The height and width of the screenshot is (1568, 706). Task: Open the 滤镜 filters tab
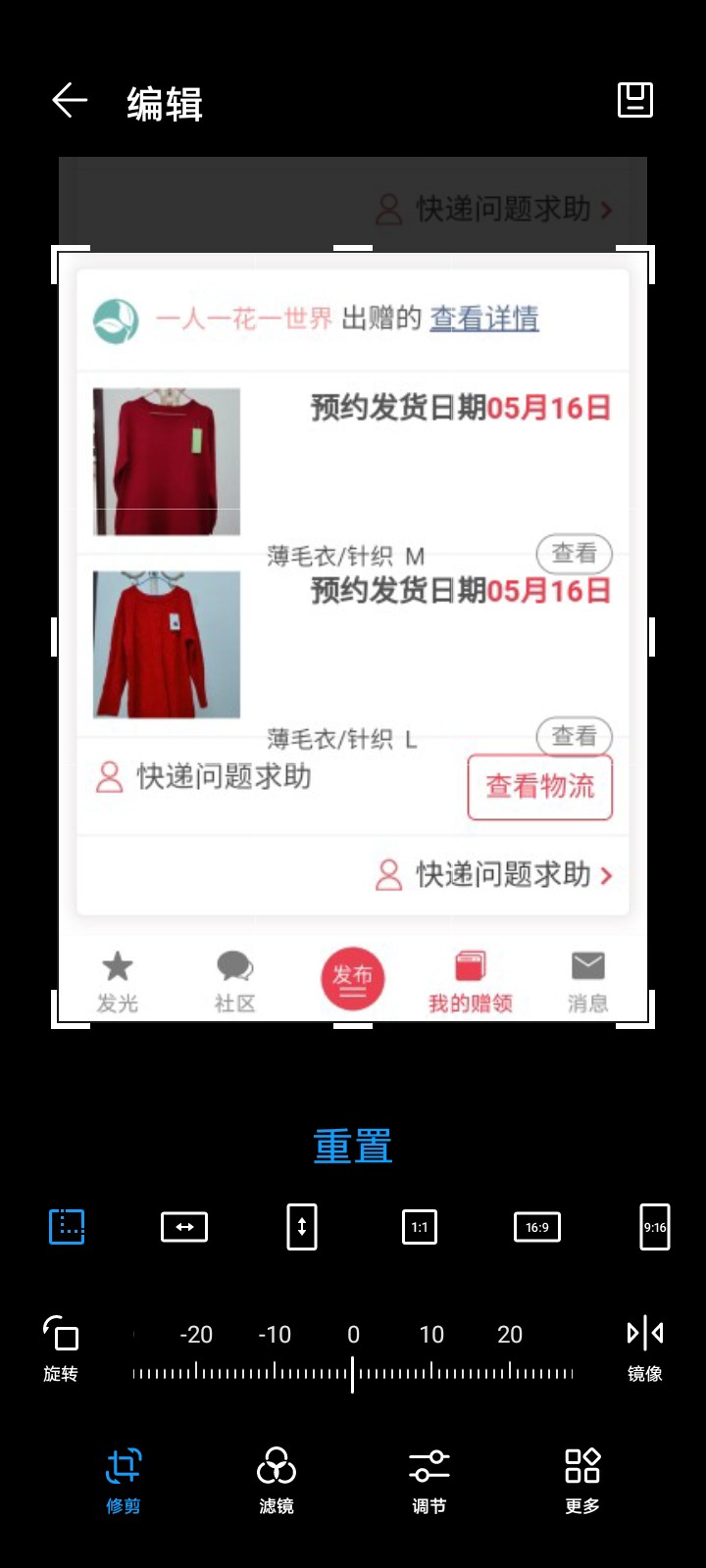tap(277, 1480)
